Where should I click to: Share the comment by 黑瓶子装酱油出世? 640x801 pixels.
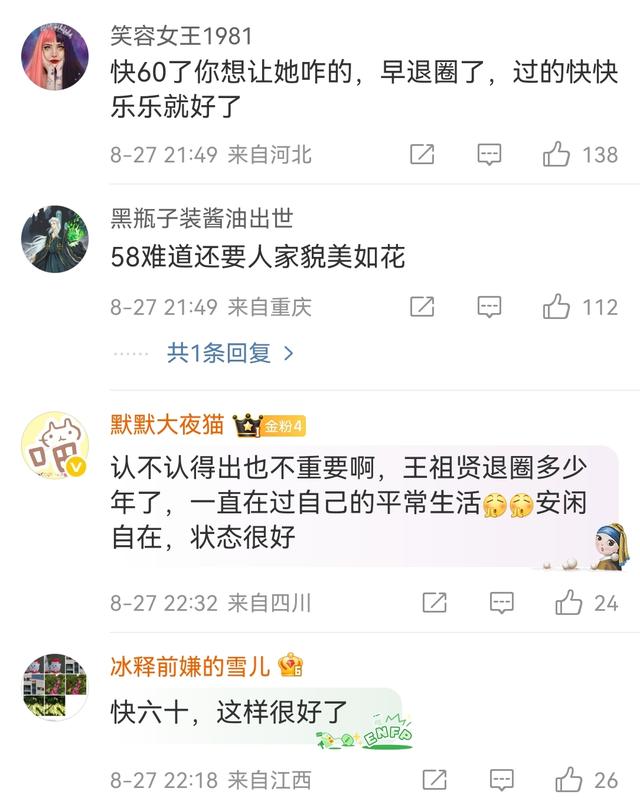422,307
